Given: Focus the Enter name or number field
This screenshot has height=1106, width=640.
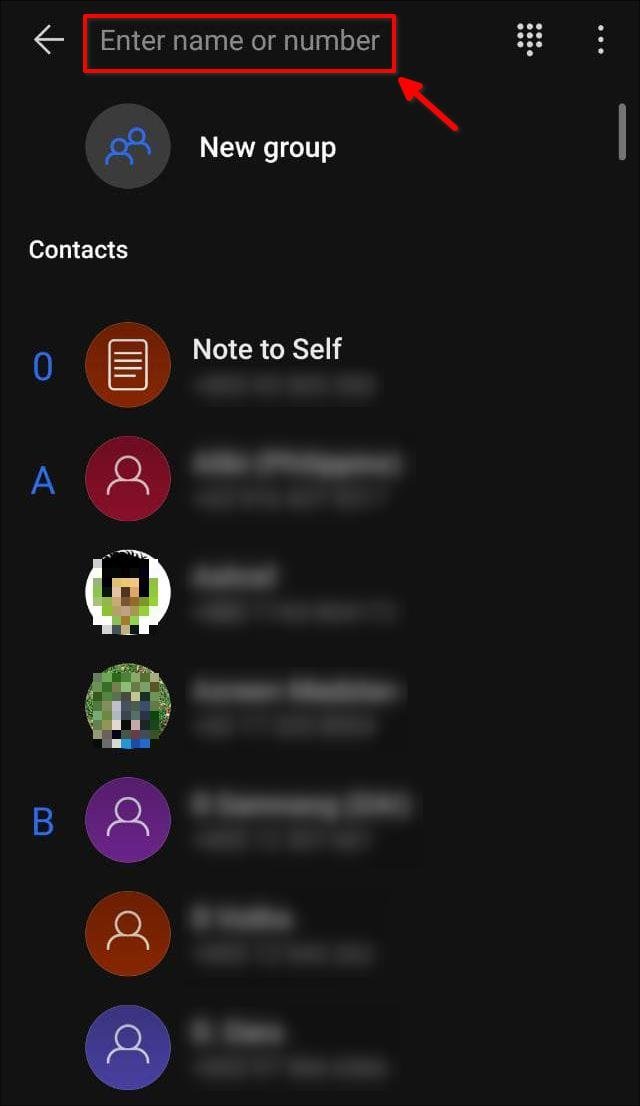Looking at the screenshot, I should pyautogui.click(x=240, y=41).
